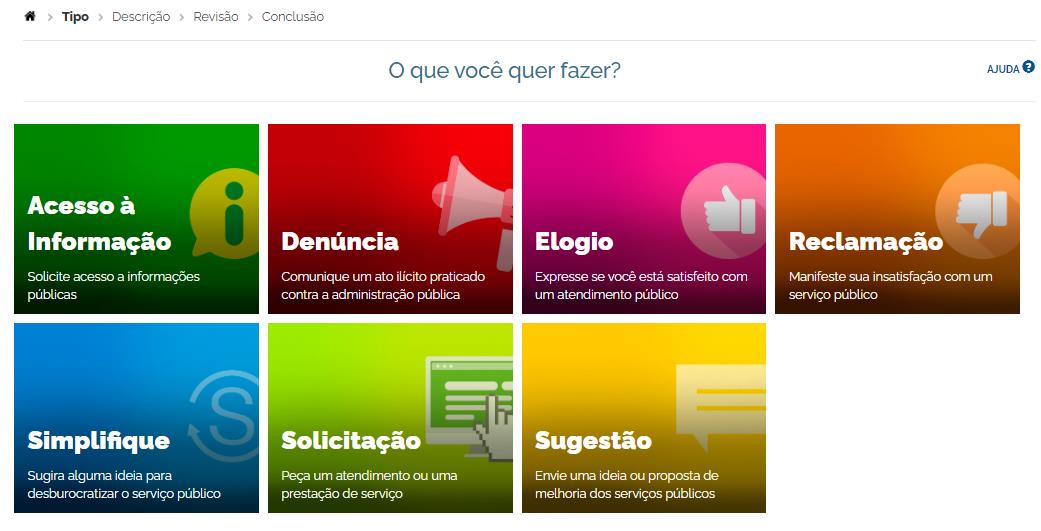Image resolution: width=1041 pixels, height=531 pixels.
Task: Open the AJUDA help link
Action: (1010, 69)
